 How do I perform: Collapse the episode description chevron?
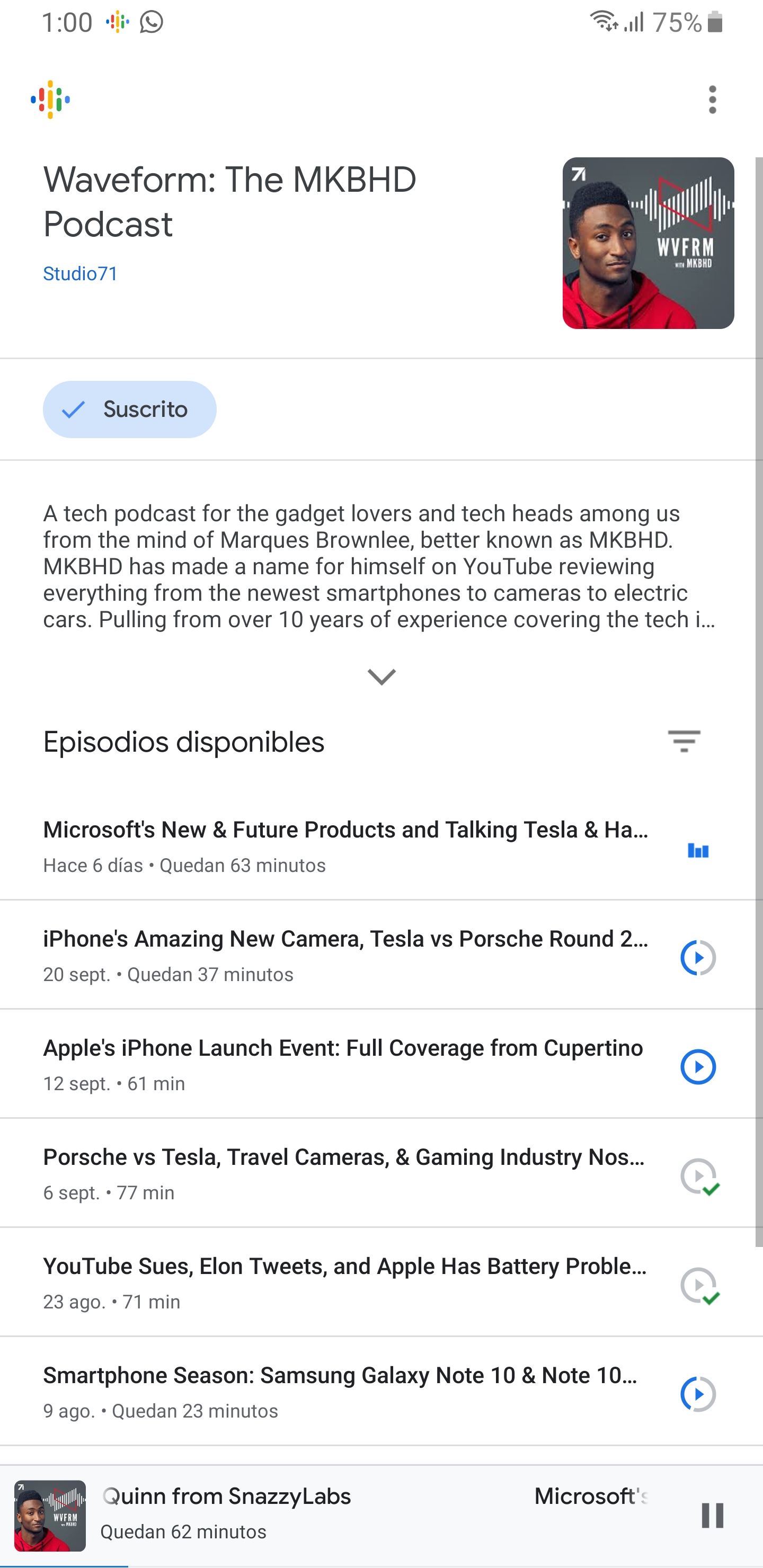381,676
